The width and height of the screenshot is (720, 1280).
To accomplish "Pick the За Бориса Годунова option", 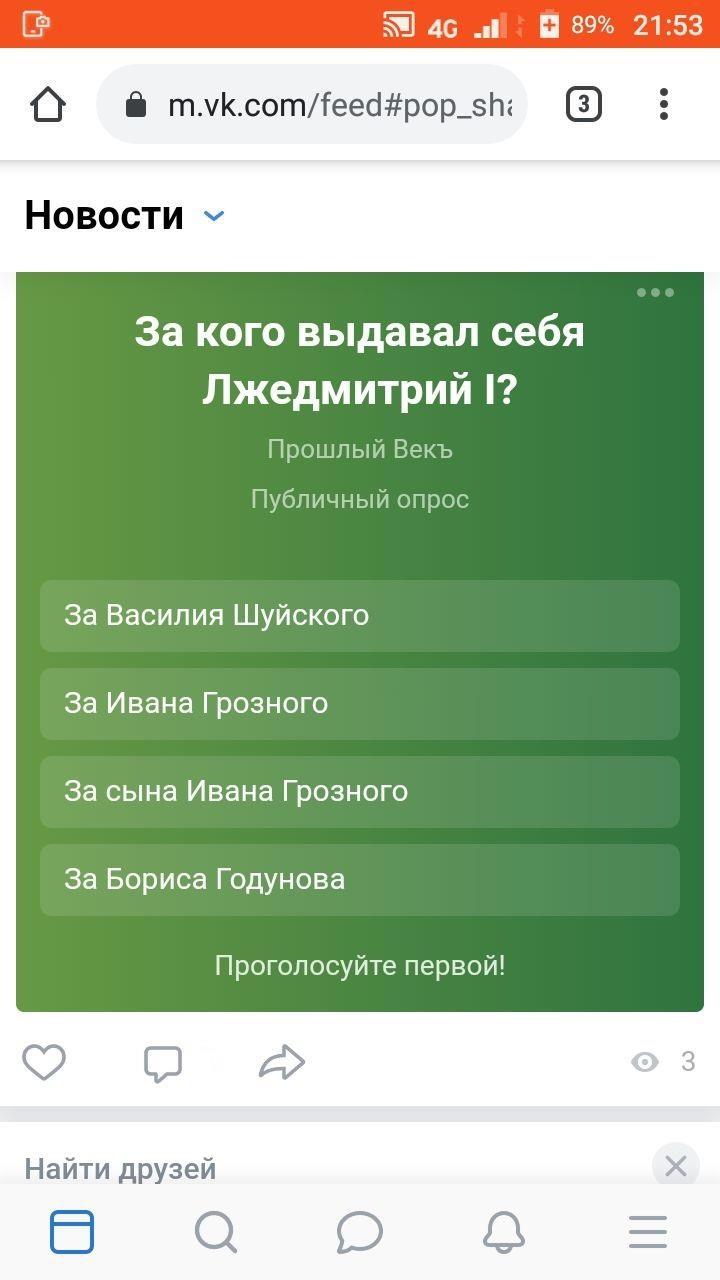I will 360,879.
